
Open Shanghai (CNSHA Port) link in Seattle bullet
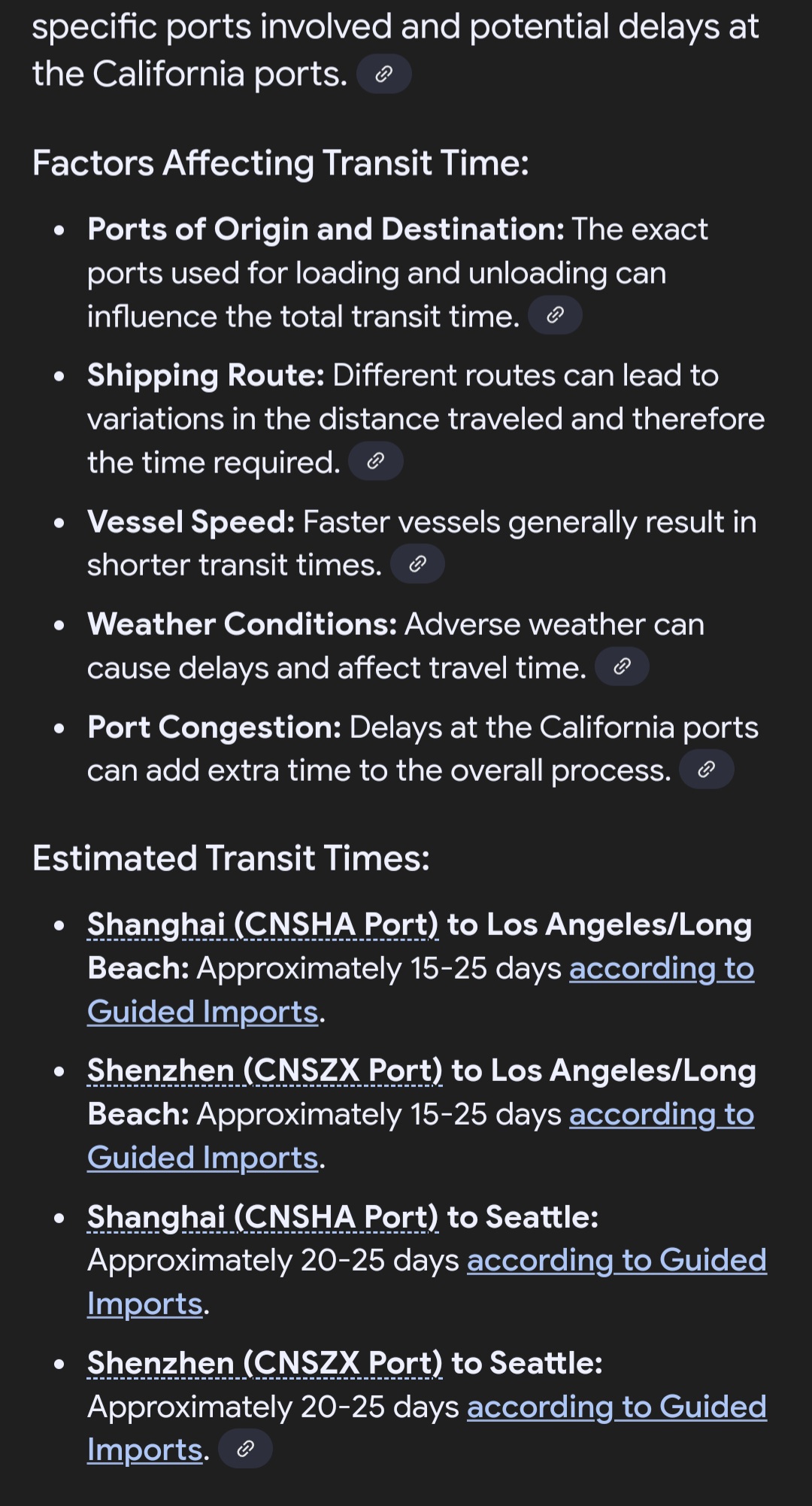tap(262, 1216)
